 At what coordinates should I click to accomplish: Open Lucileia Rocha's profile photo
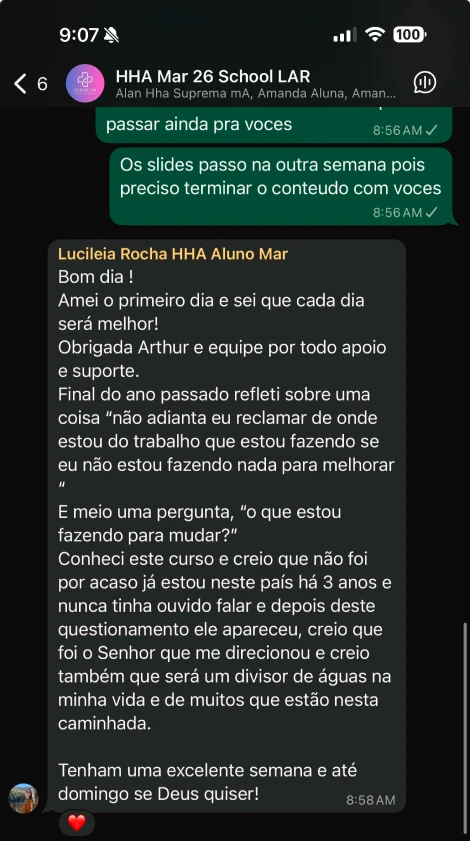tap(24, 798)
